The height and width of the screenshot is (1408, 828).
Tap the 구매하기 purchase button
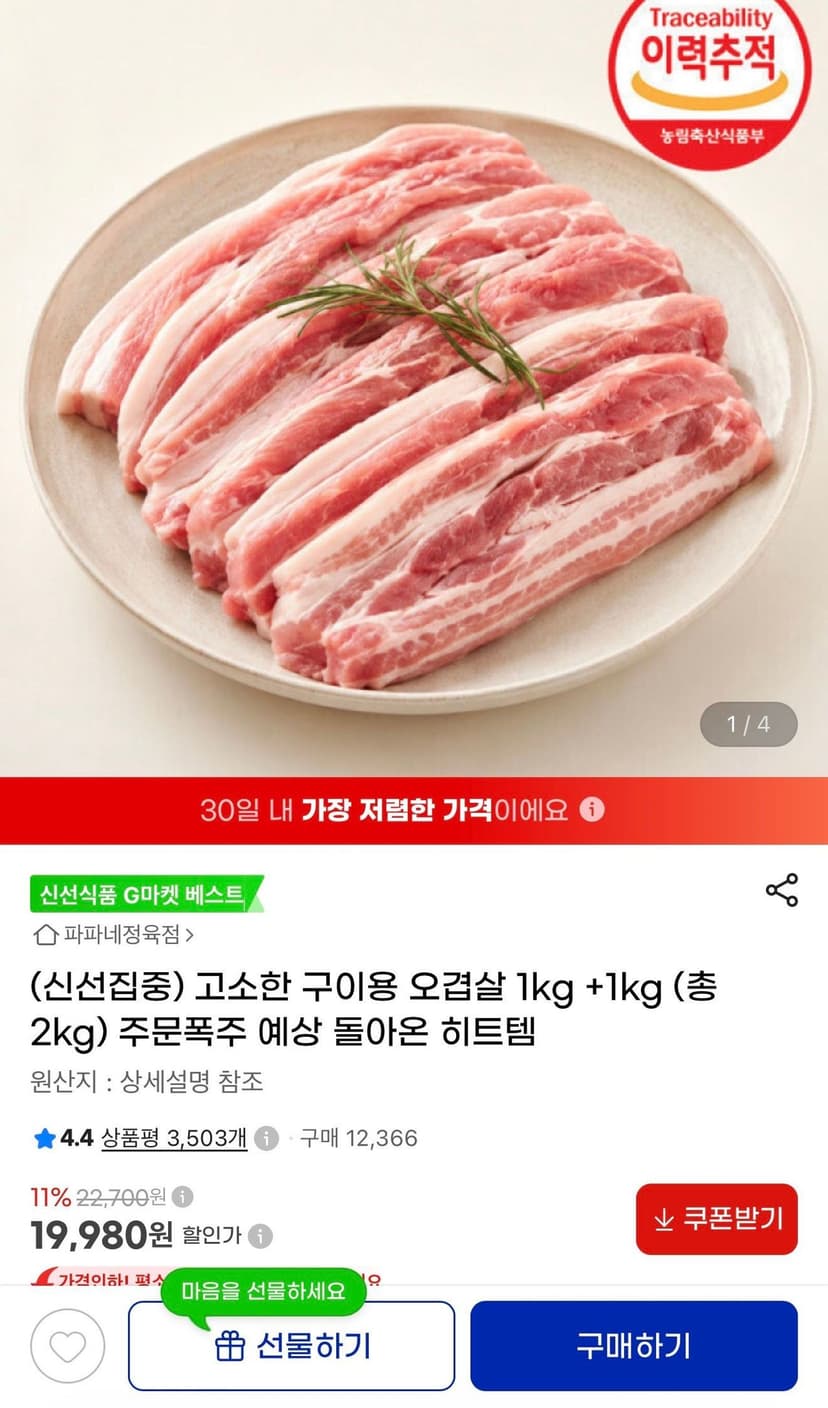[634, 1346]
